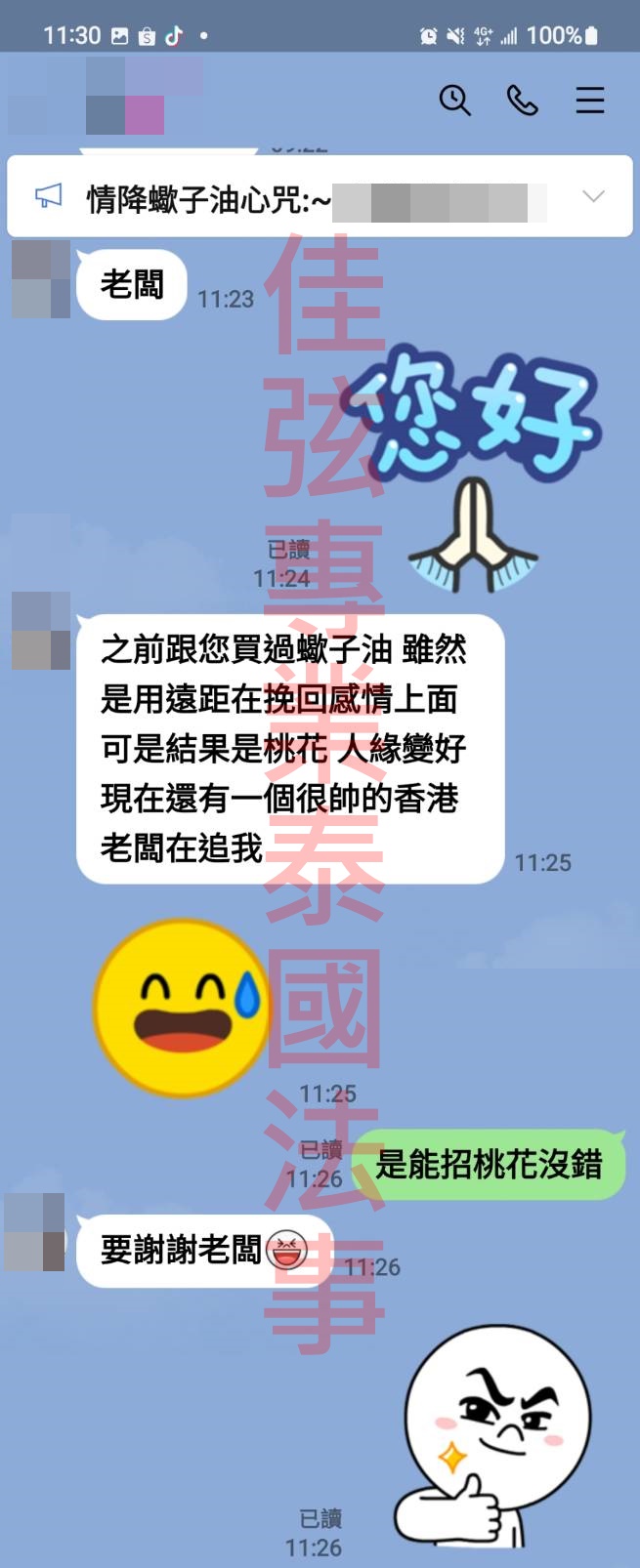Open sender's avatar next to 之前跟您買過蠍子油 message

click(40, 631)
